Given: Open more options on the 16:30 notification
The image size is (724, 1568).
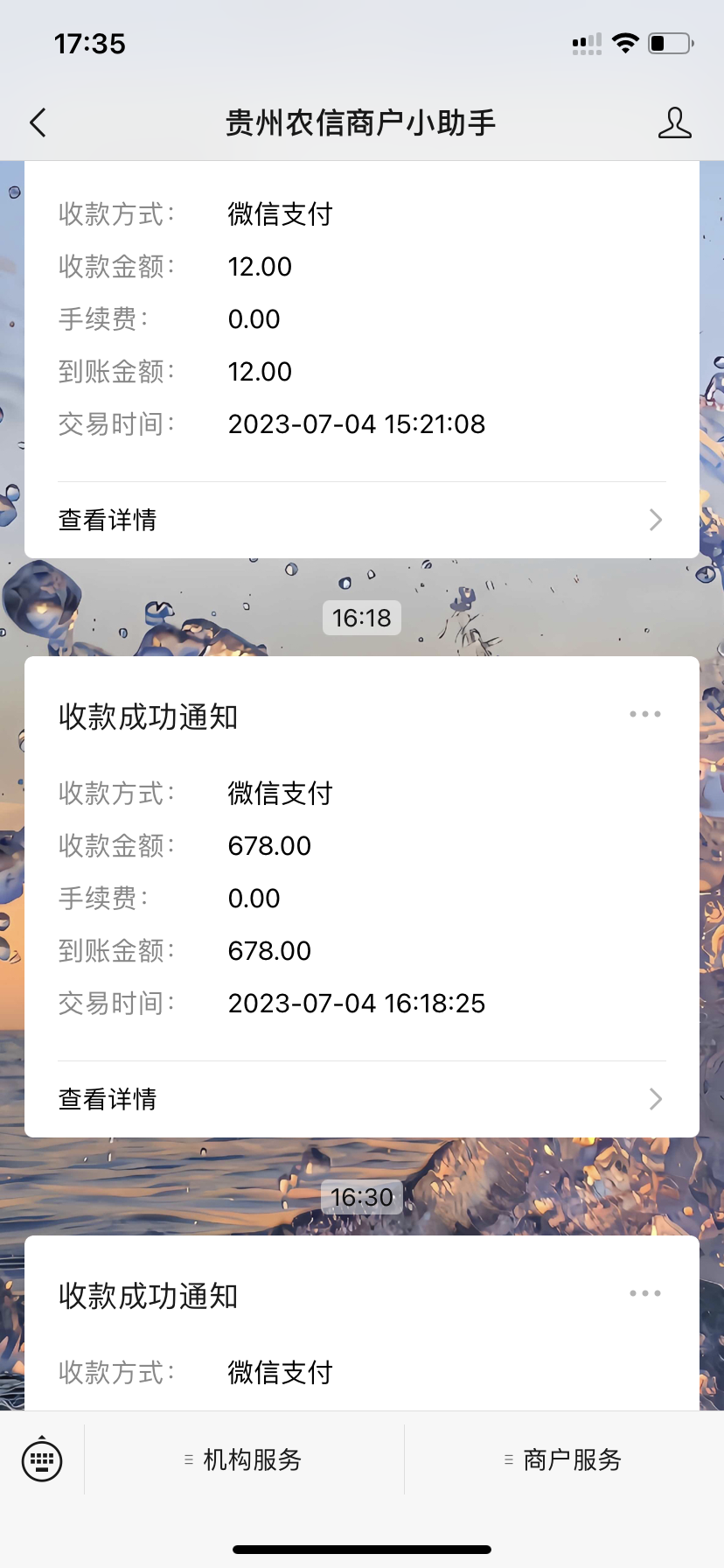Looking at the screenshot, I should [x=644, y=1294].
